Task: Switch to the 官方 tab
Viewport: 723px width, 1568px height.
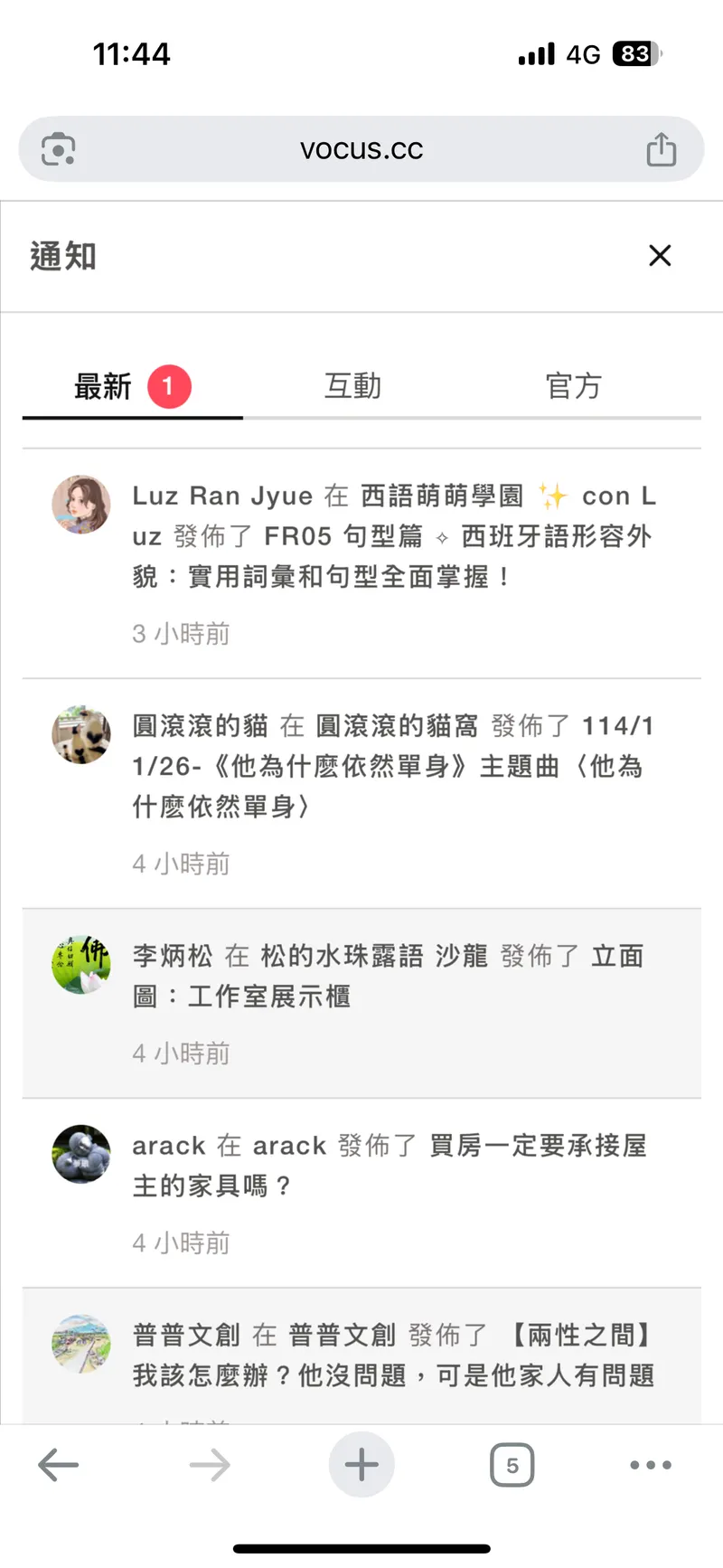Action: 573,386
